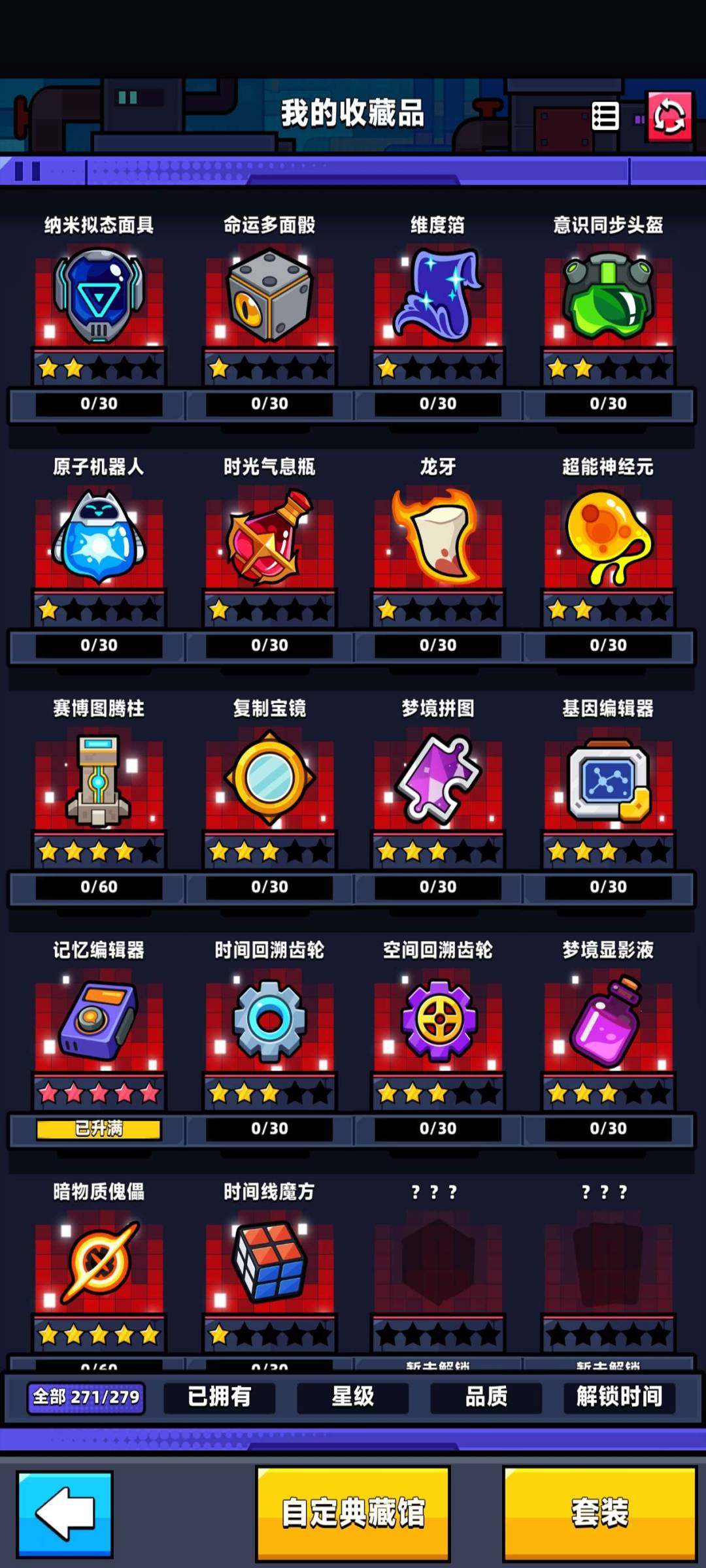The width and height of the screenshot is (706, 1568).
Task: Open 记忆编辑器 maxed item
Action: pos(99,1022)
